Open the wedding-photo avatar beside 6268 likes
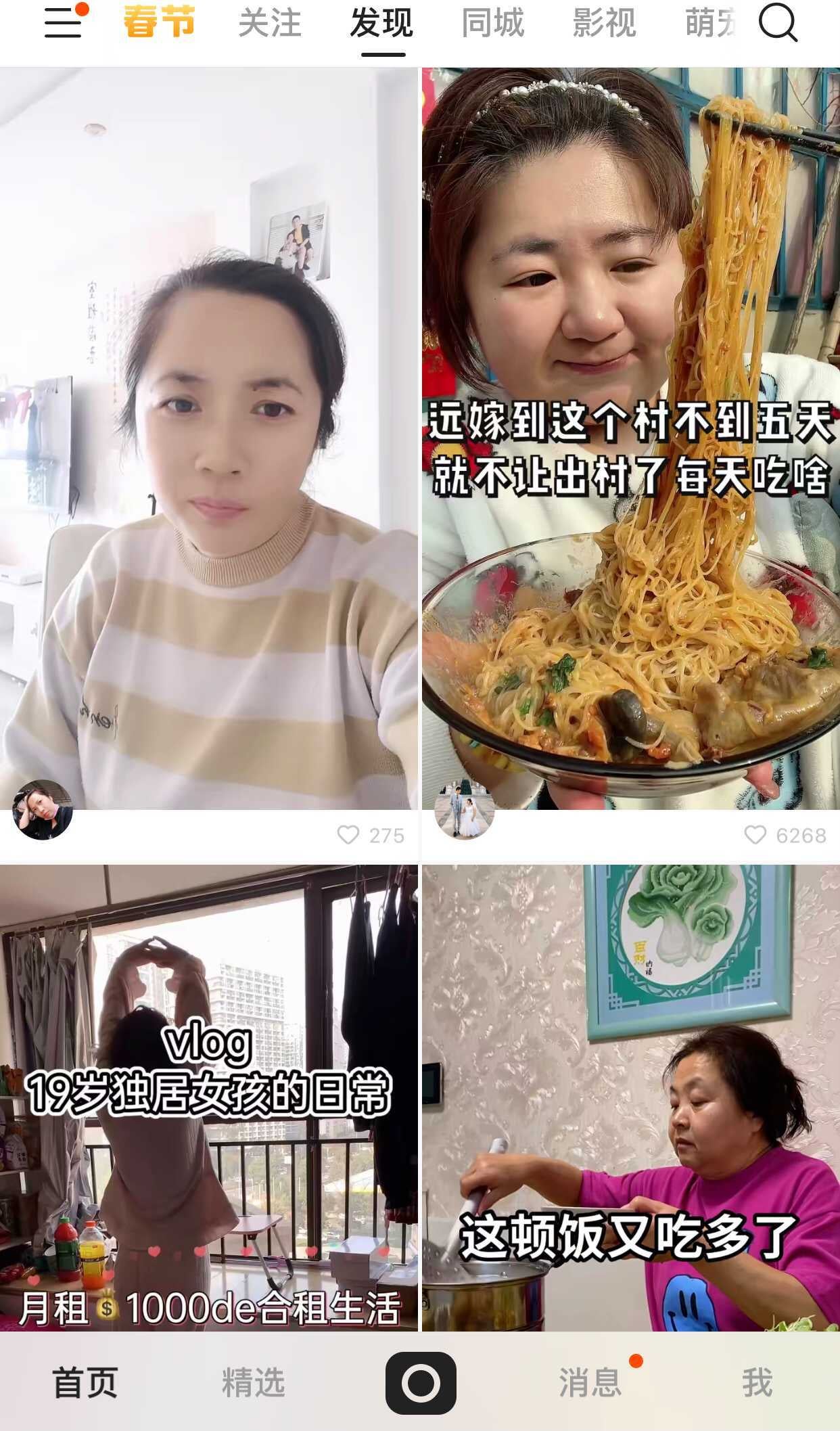This screenshot has width=840, height=1431. tap(464, 811)
